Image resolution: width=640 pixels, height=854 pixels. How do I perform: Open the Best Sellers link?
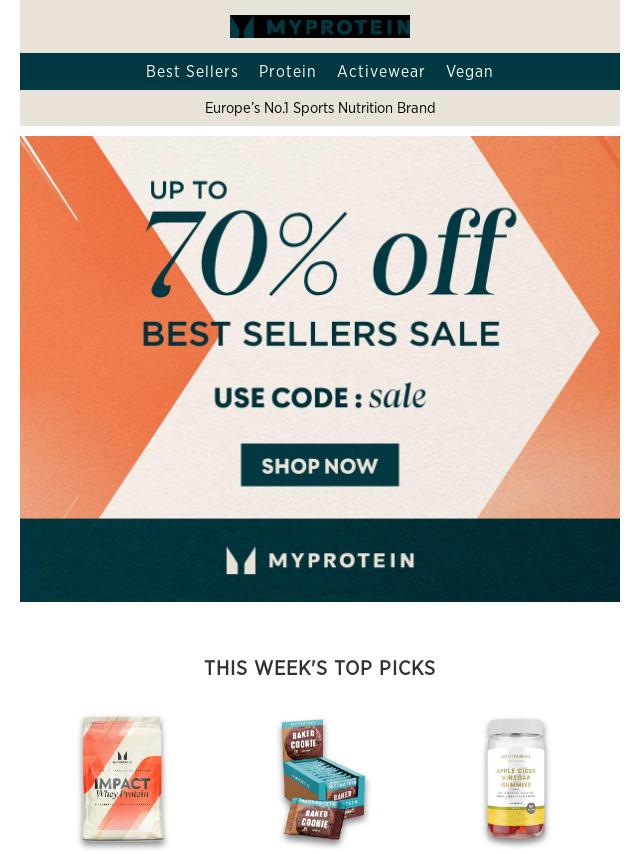coord(192,72)
